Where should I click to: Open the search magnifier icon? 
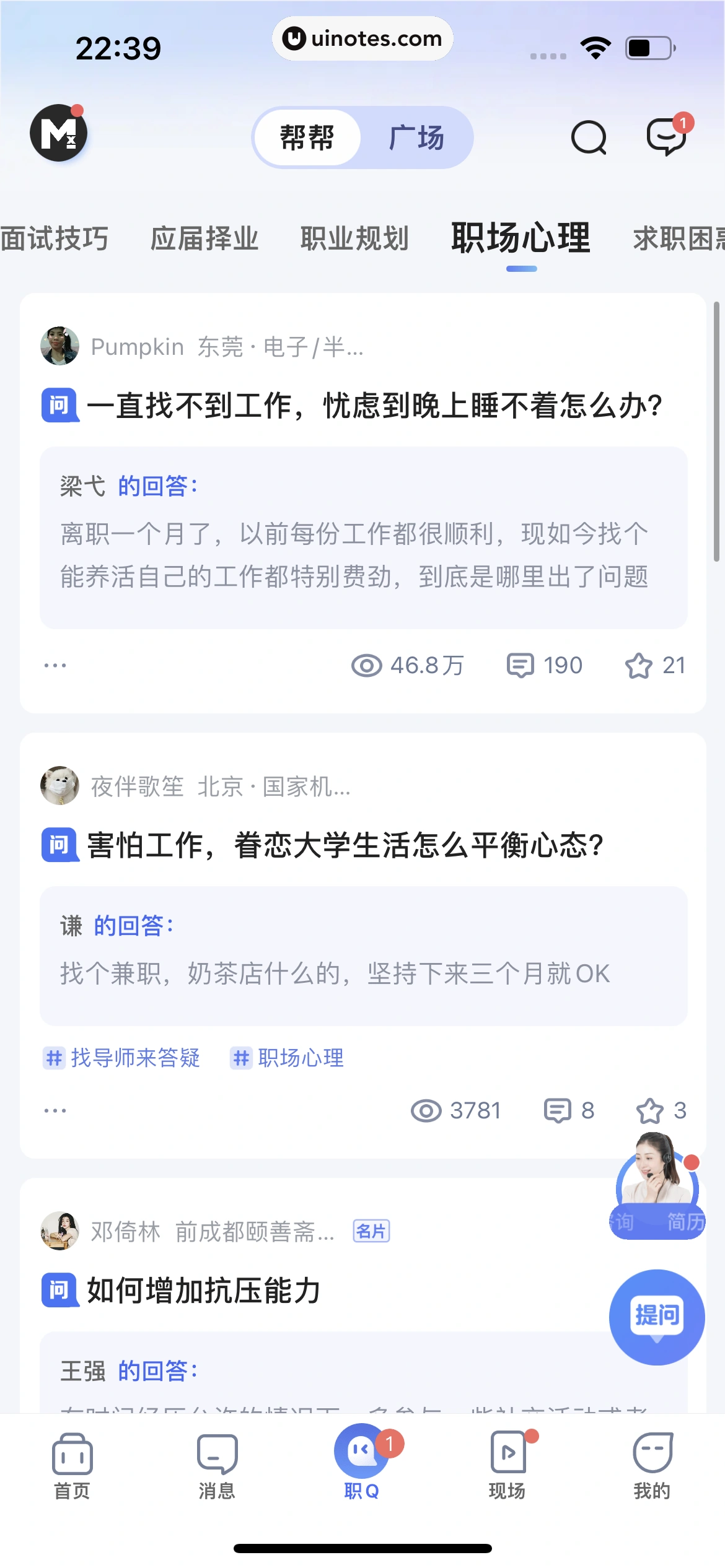(588, 137)
